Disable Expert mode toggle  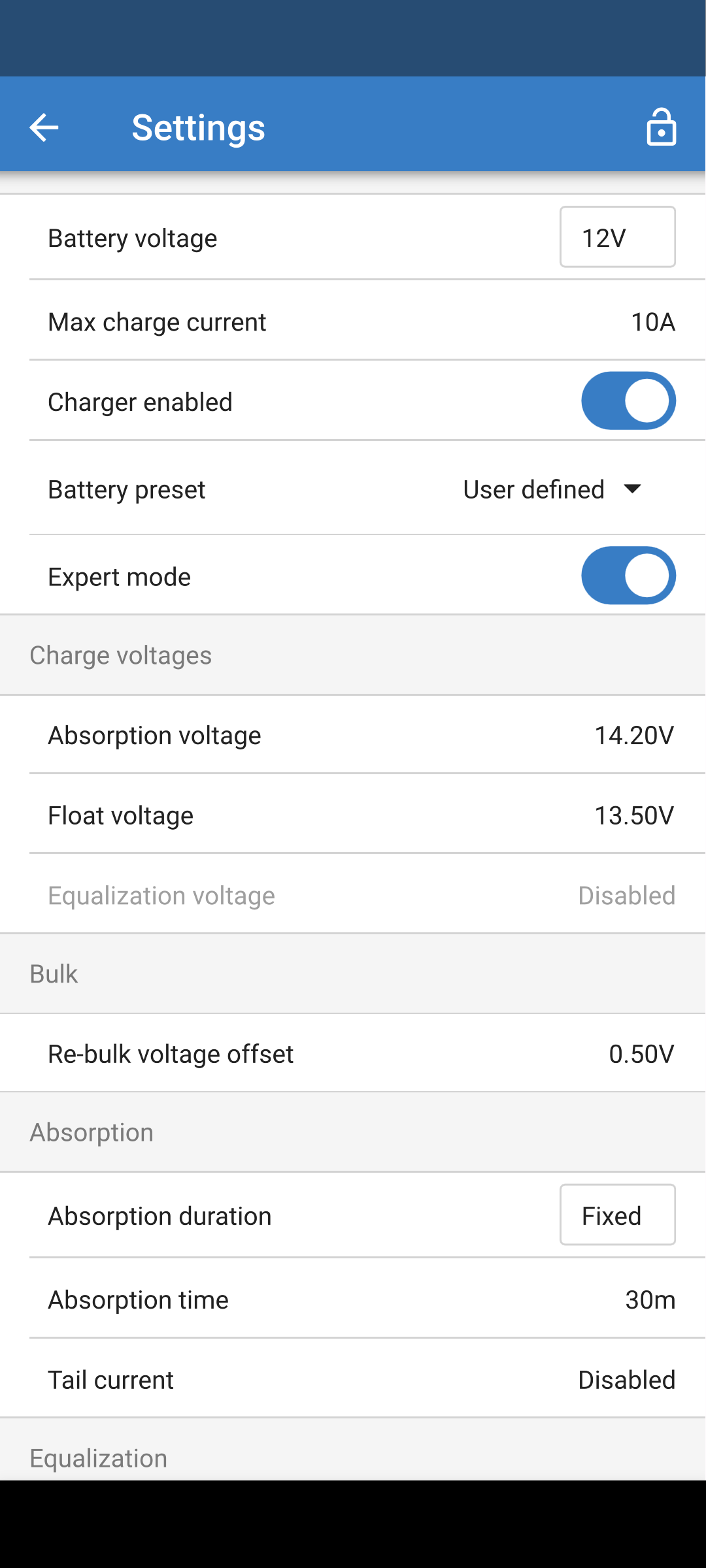coord(628,576)
